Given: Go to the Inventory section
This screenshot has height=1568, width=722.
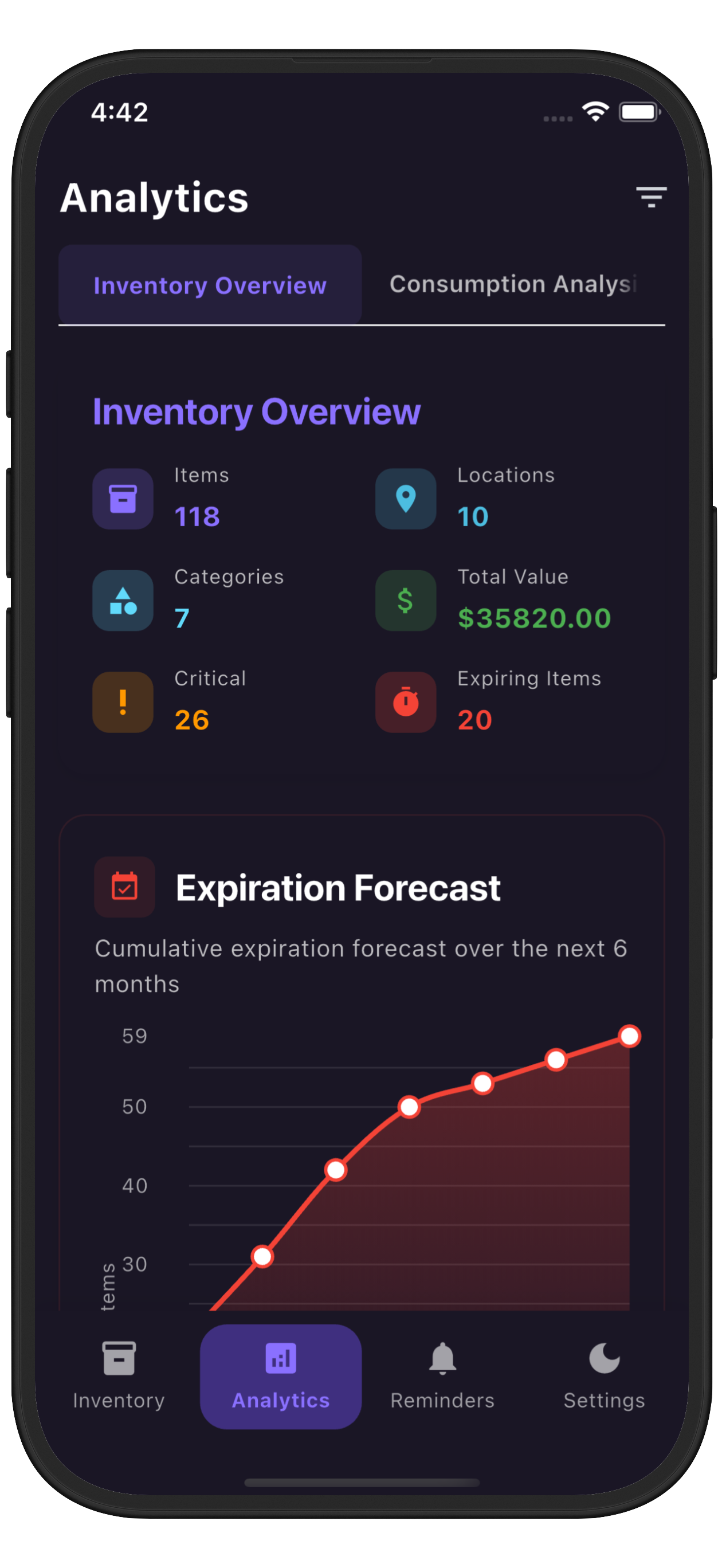Looking at the screenshot, I should [119, 1375].
